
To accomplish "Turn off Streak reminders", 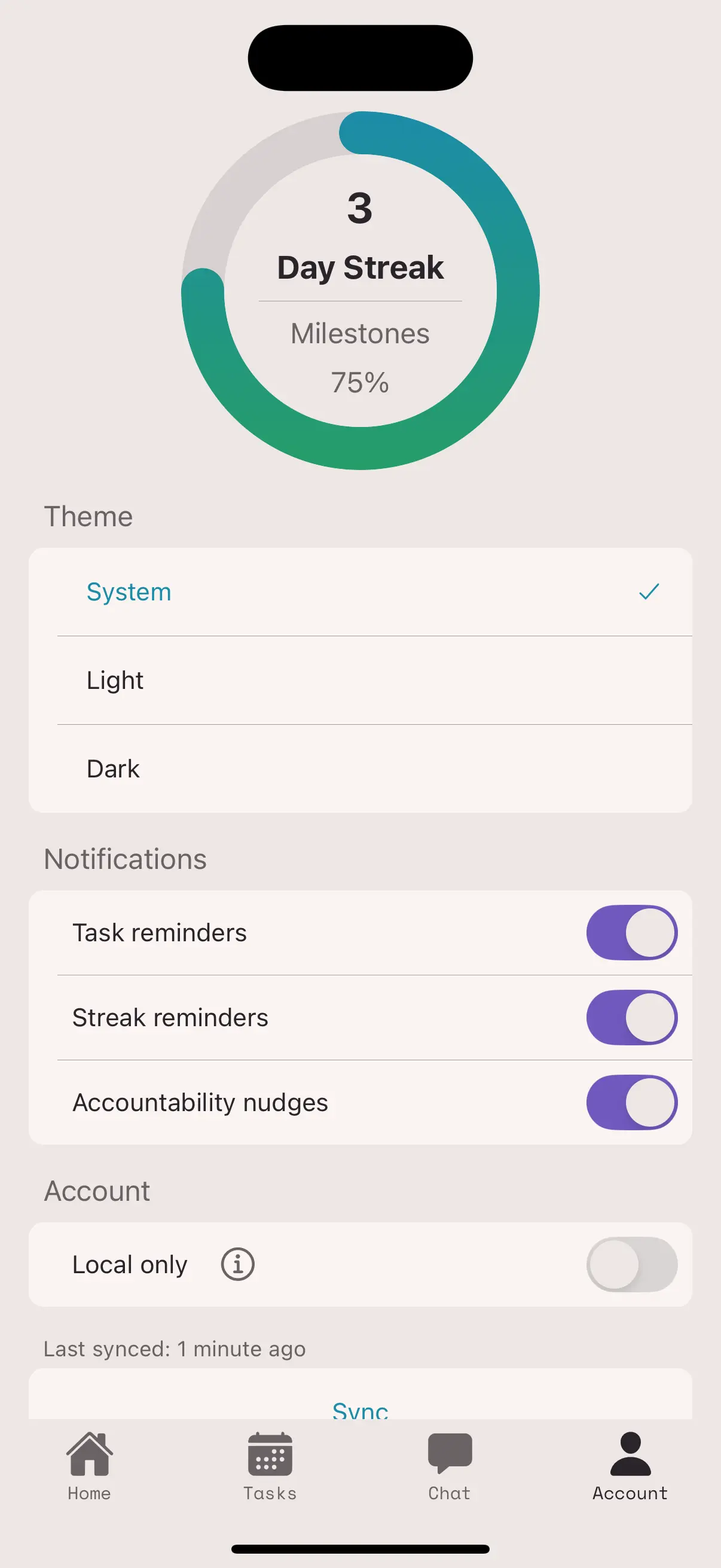I will click(631, 1017).
